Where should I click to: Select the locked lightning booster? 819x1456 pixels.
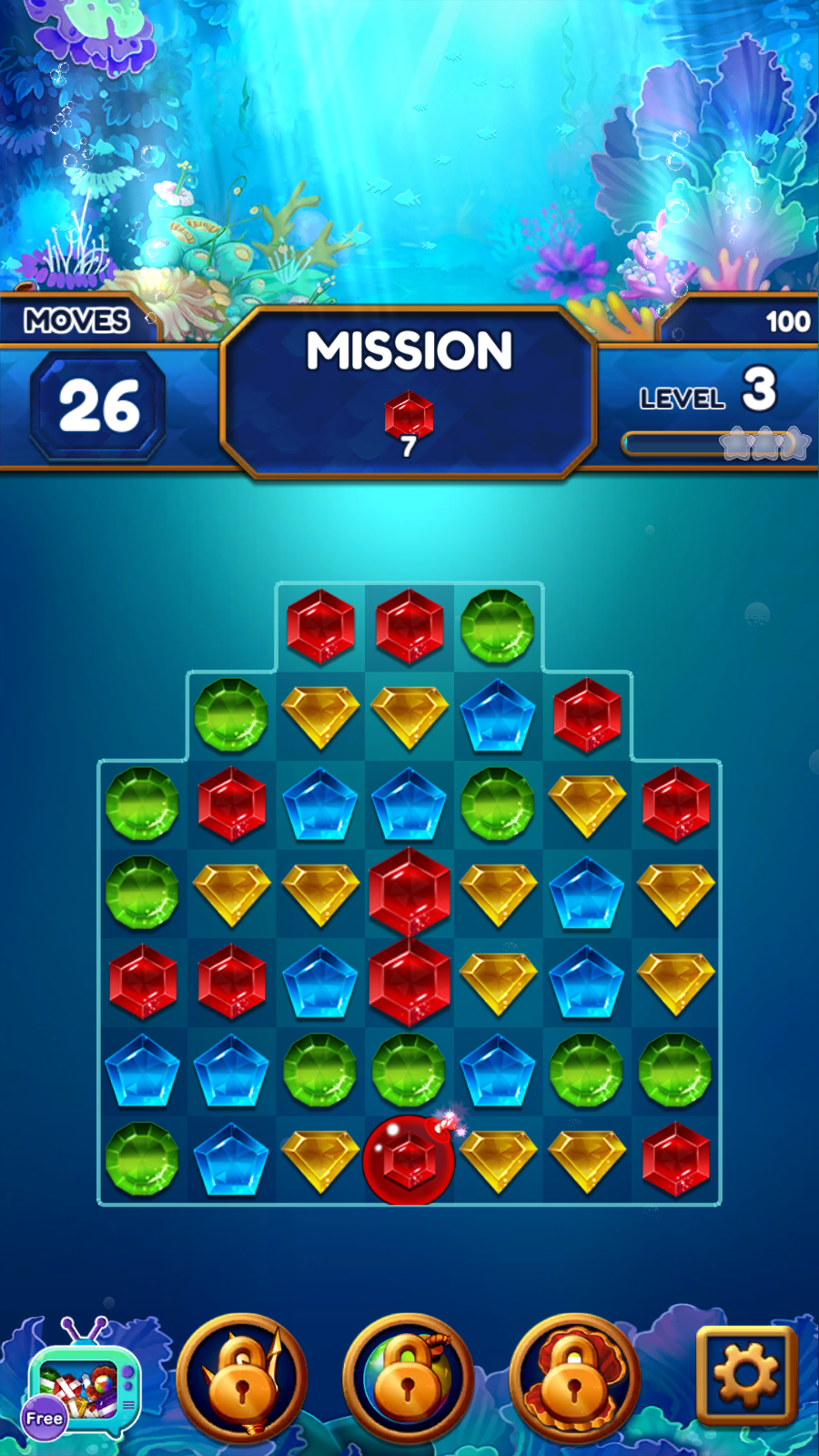241,1379
